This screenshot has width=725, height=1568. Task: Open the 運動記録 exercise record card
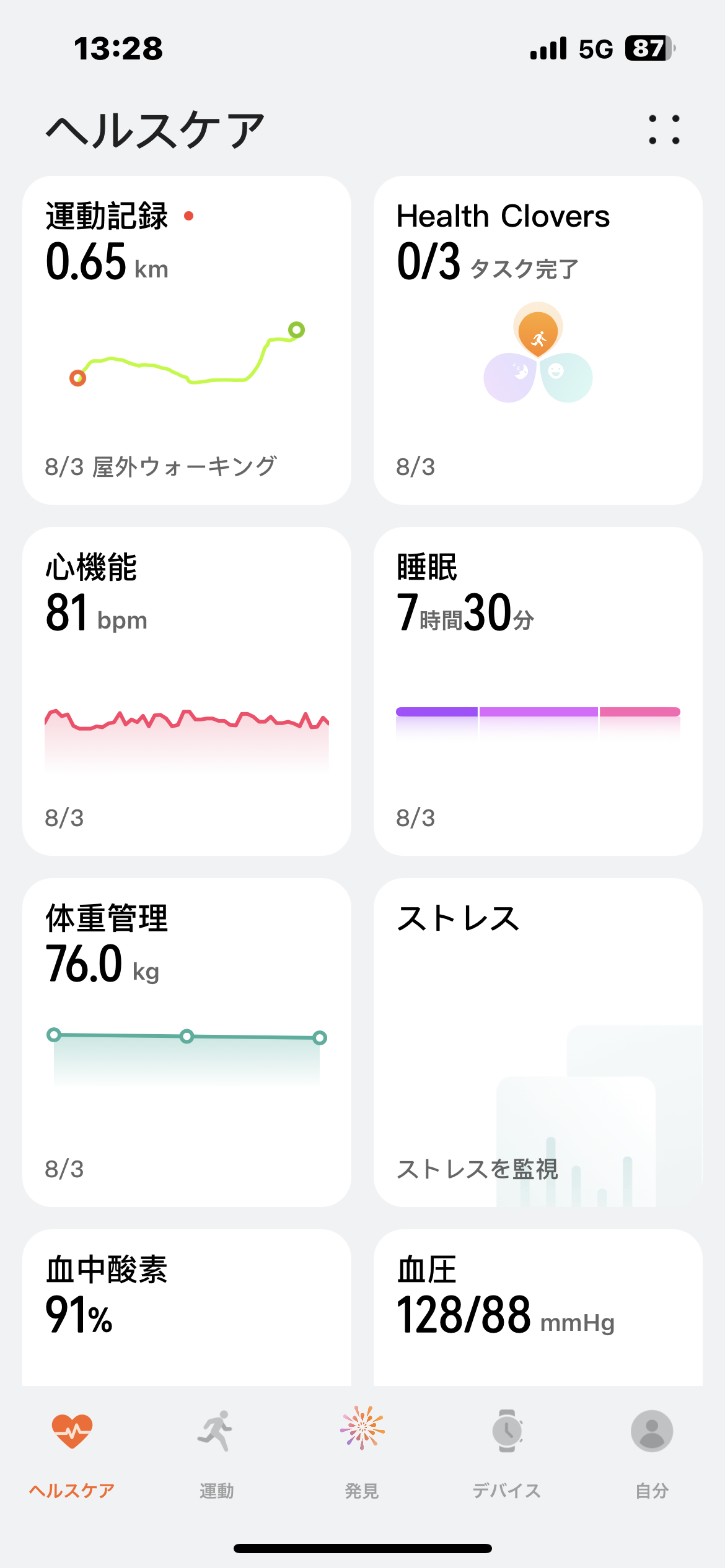pos(187,340)
